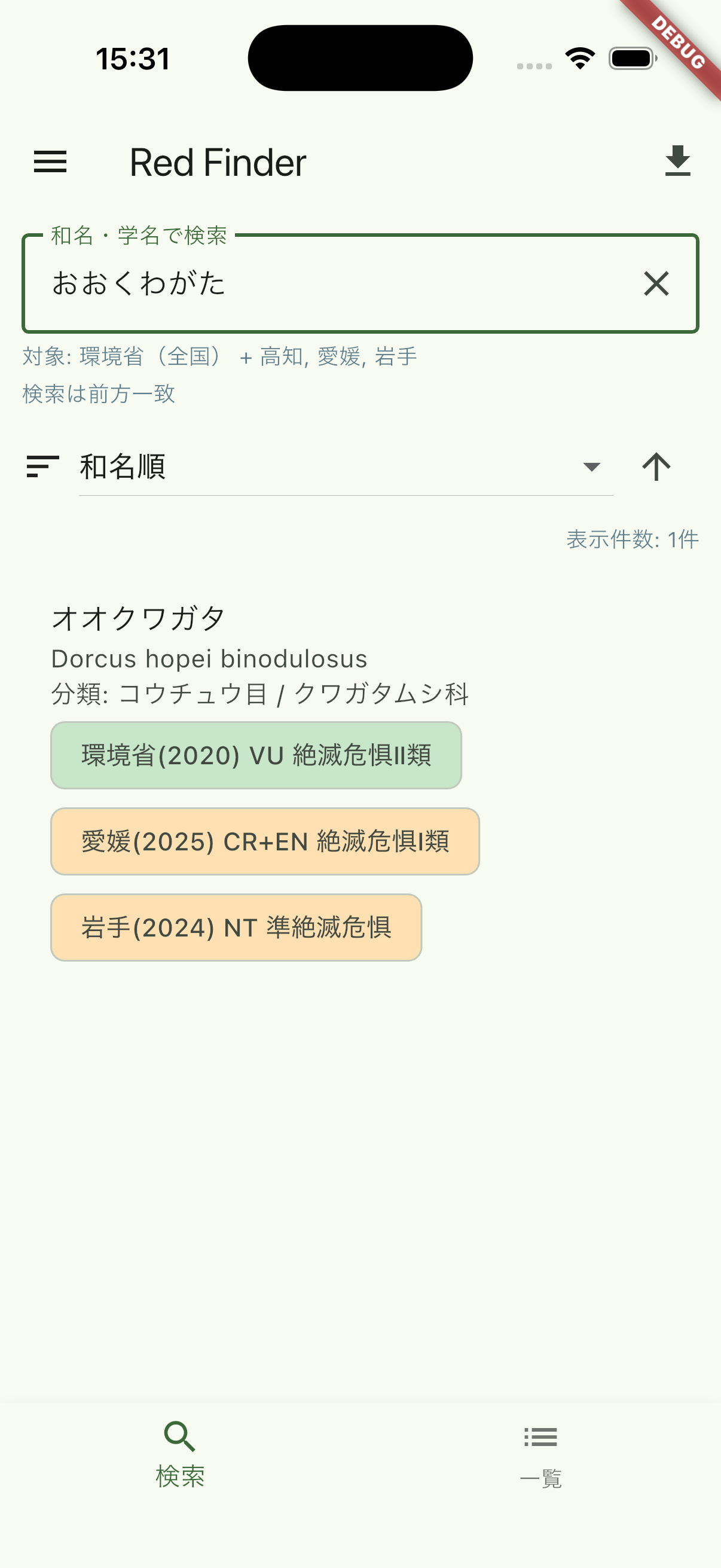Tap the download icon in the app bar
The height and width of the screenshot is (1568, 721).
[x=679, y=161]
